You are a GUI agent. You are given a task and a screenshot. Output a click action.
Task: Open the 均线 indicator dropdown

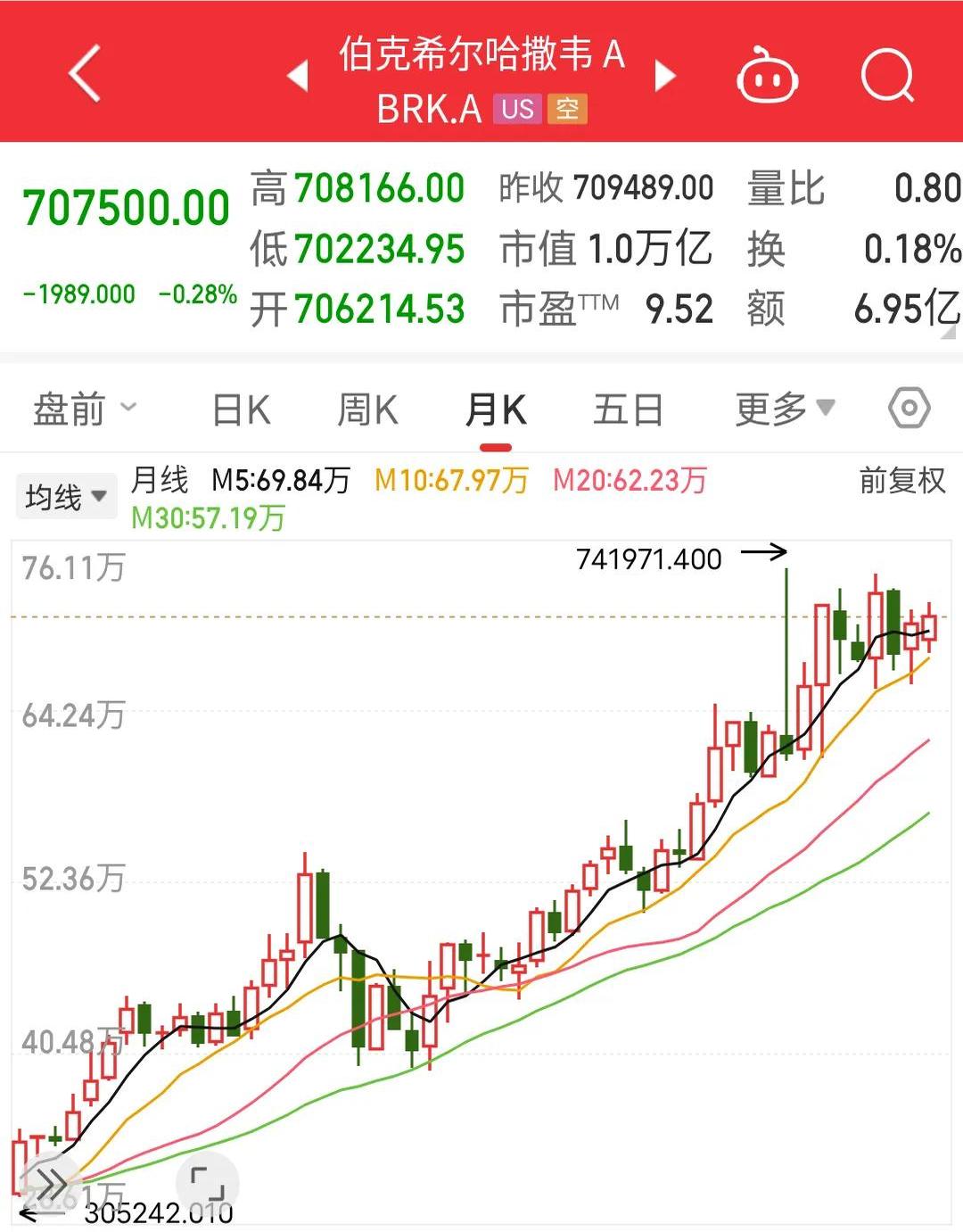coord(66,497)
